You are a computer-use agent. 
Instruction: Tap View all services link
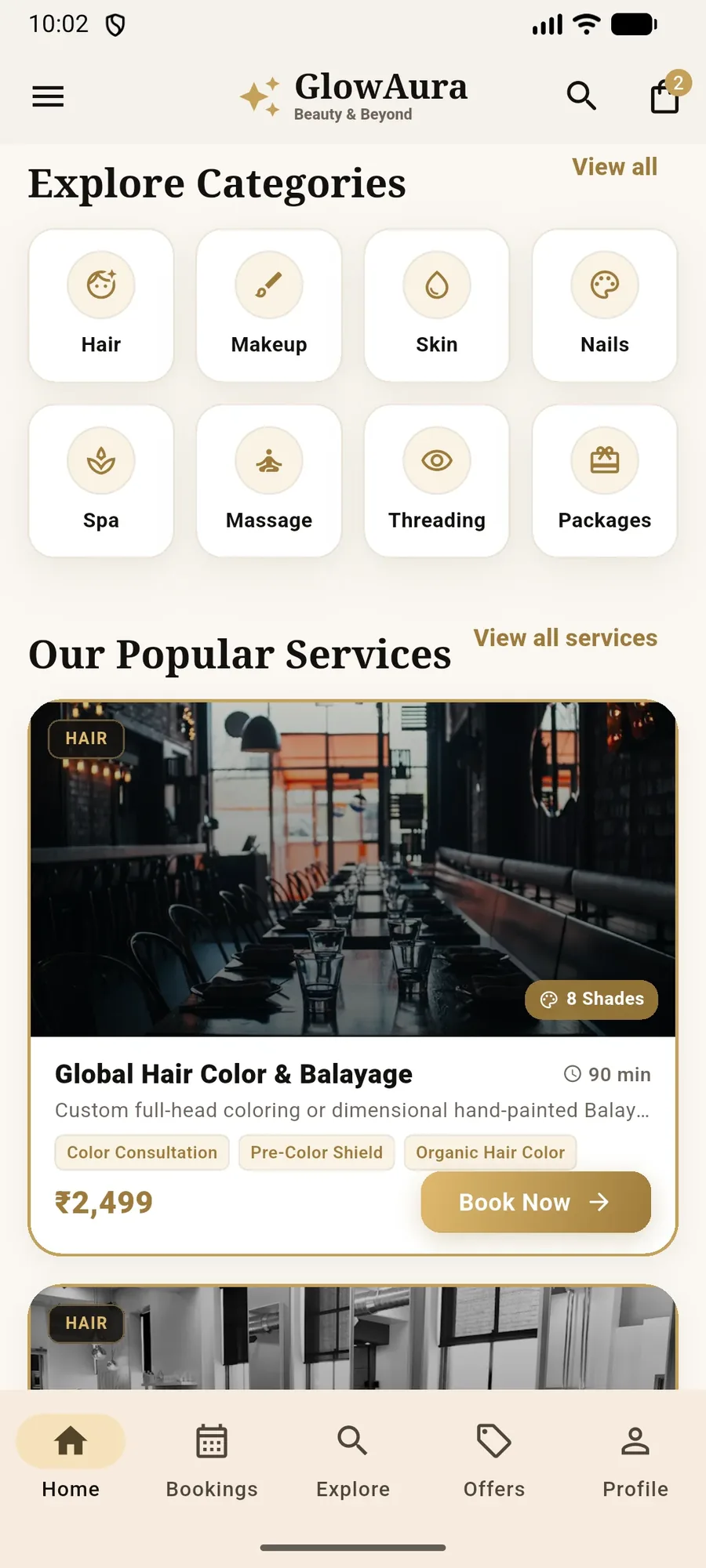tap(566, 638)
